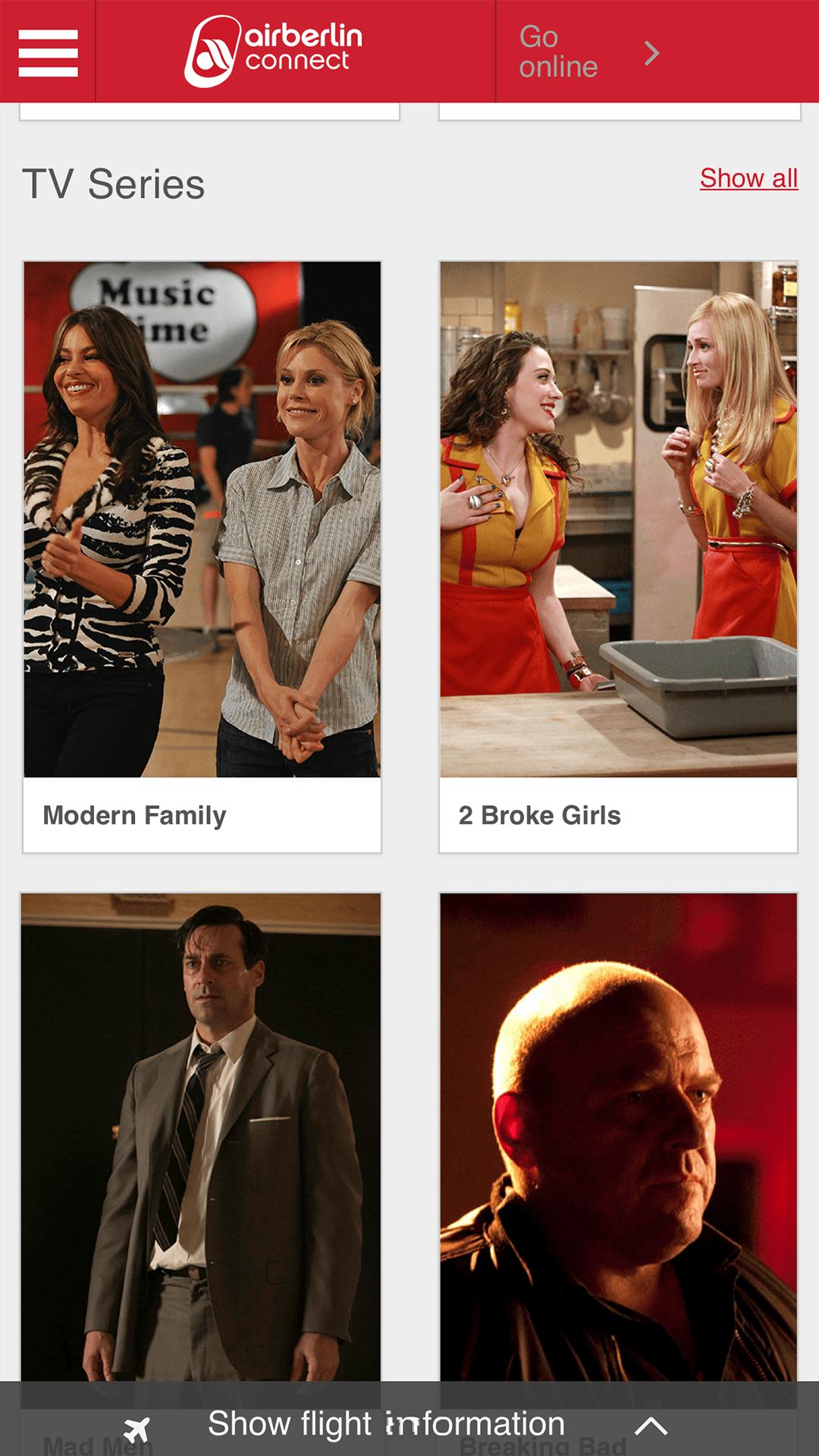Open the 2 Broke Girls series
Viewport: 819px width, 1456px height.
click(618, 557)
